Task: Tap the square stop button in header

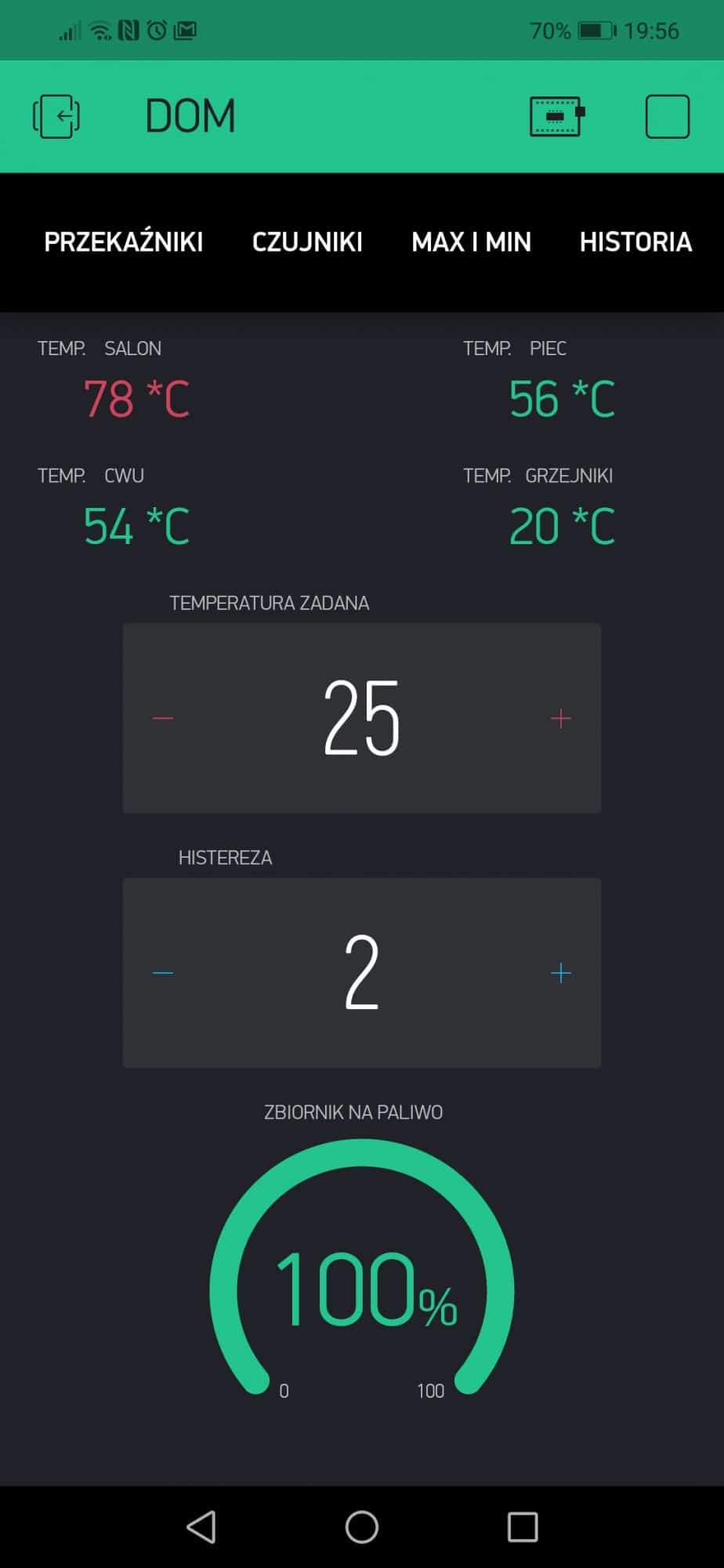Action: pos(668,116)
